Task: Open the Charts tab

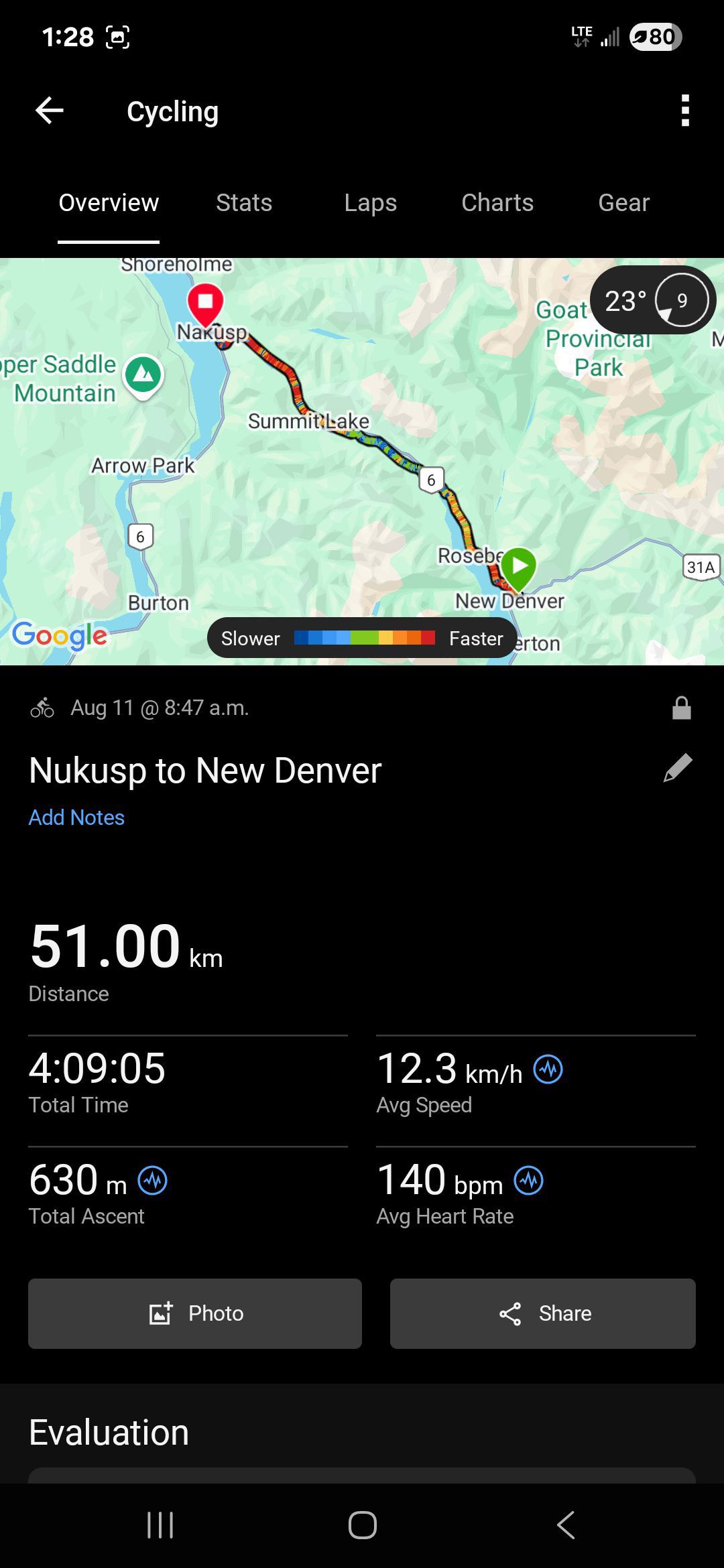Action: pyautogui.click(x=497, y=202)
